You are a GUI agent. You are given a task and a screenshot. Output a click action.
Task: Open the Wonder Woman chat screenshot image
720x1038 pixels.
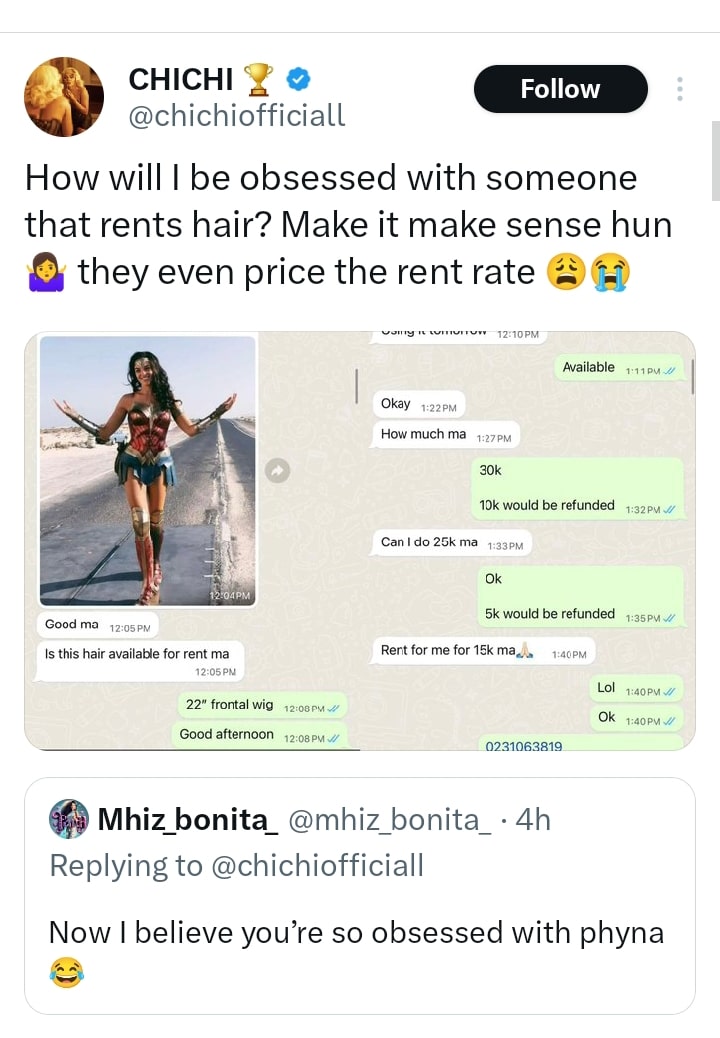click(190, 540)
